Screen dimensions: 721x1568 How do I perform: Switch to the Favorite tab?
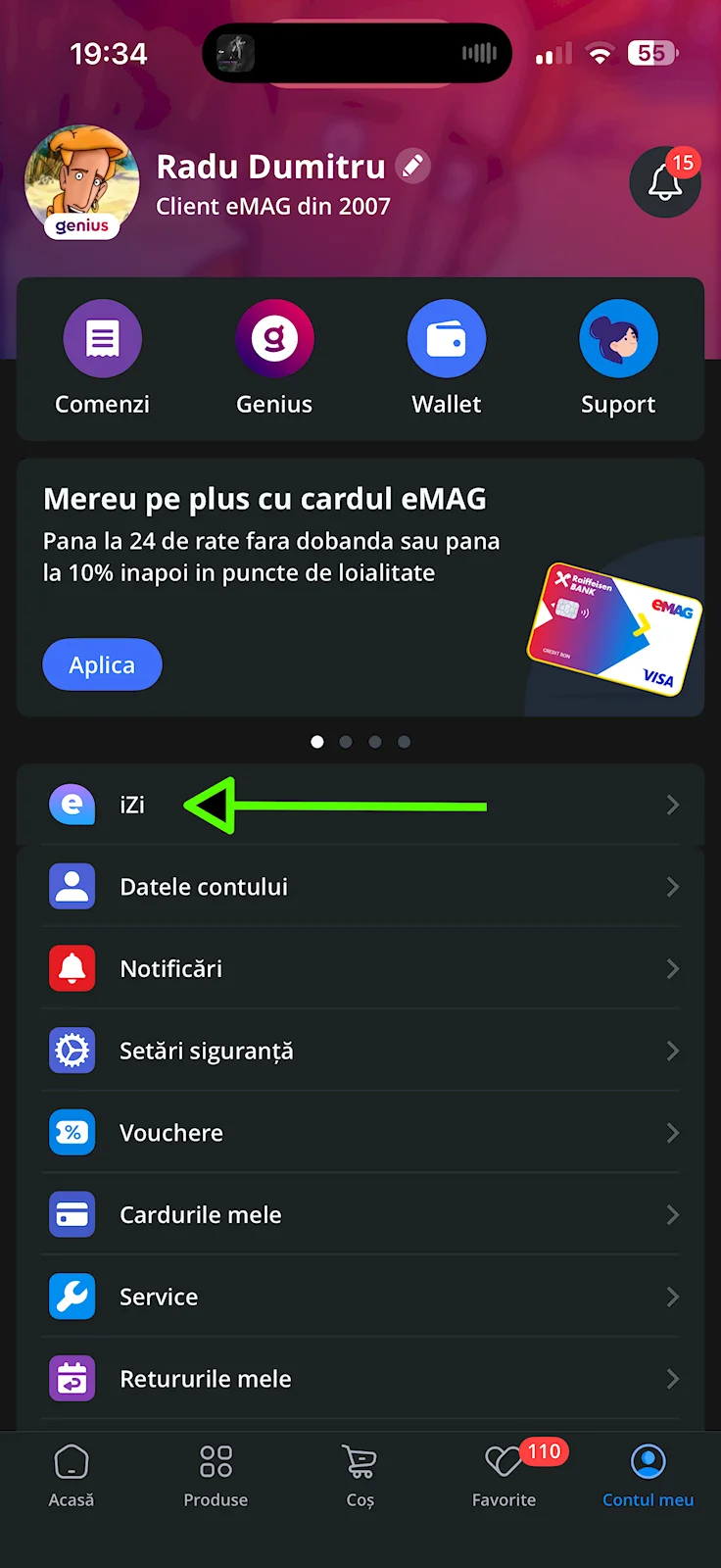504,1475
